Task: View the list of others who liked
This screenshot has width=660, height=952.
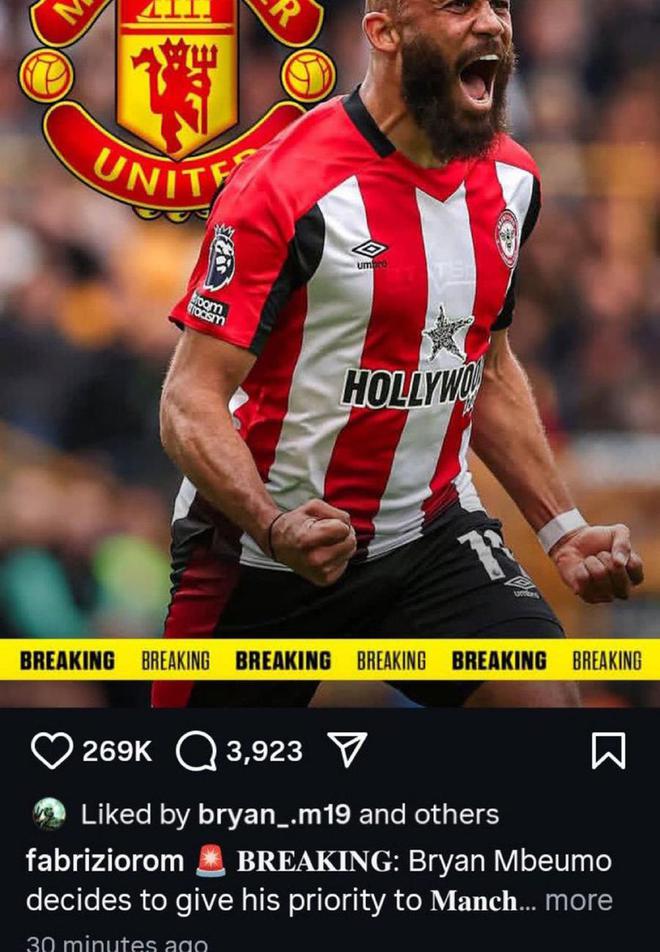Action: pyautogui.click(x=461, y=815)
